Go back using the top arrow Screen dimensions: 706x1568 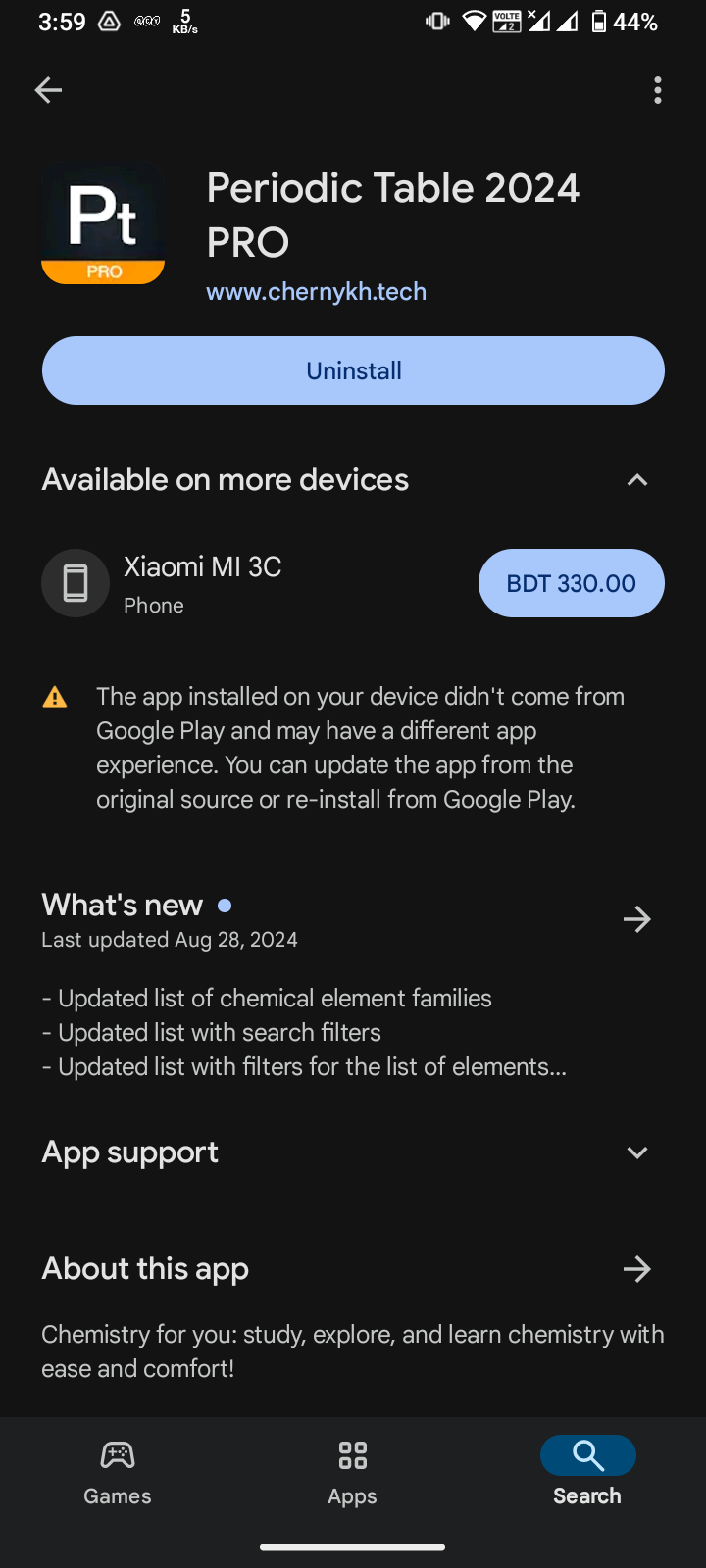(x=48, y=90)
